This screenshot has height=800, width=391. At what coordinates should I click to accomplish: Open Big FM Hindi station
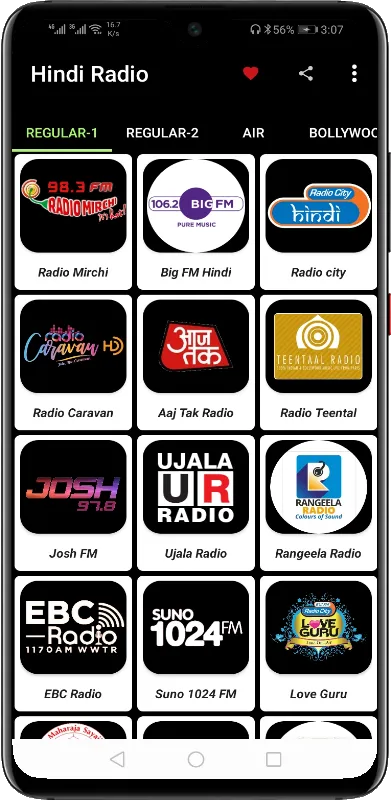[196, 222]
